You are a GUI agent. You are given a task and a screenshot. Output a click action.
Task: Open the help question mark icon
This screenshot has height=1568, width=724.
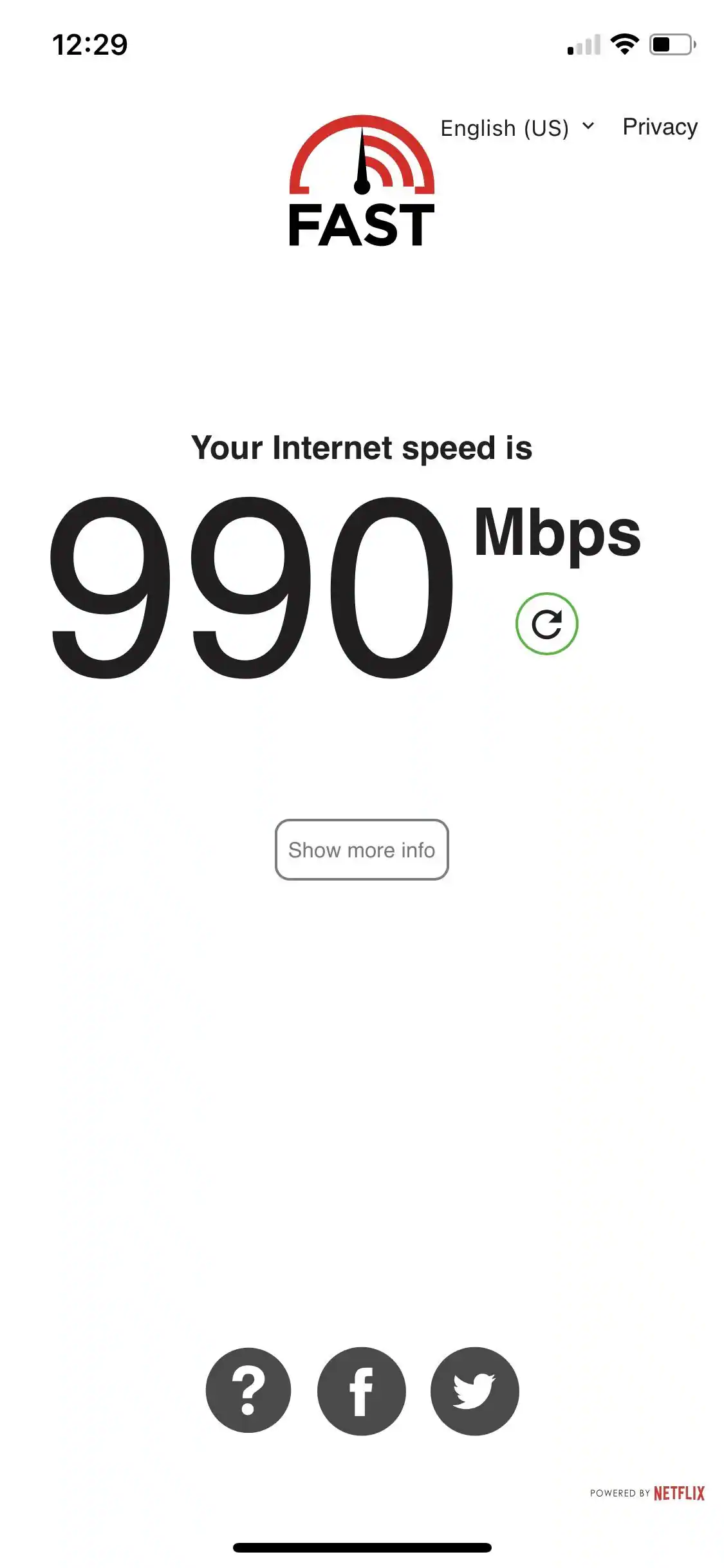pos(248,1390)
